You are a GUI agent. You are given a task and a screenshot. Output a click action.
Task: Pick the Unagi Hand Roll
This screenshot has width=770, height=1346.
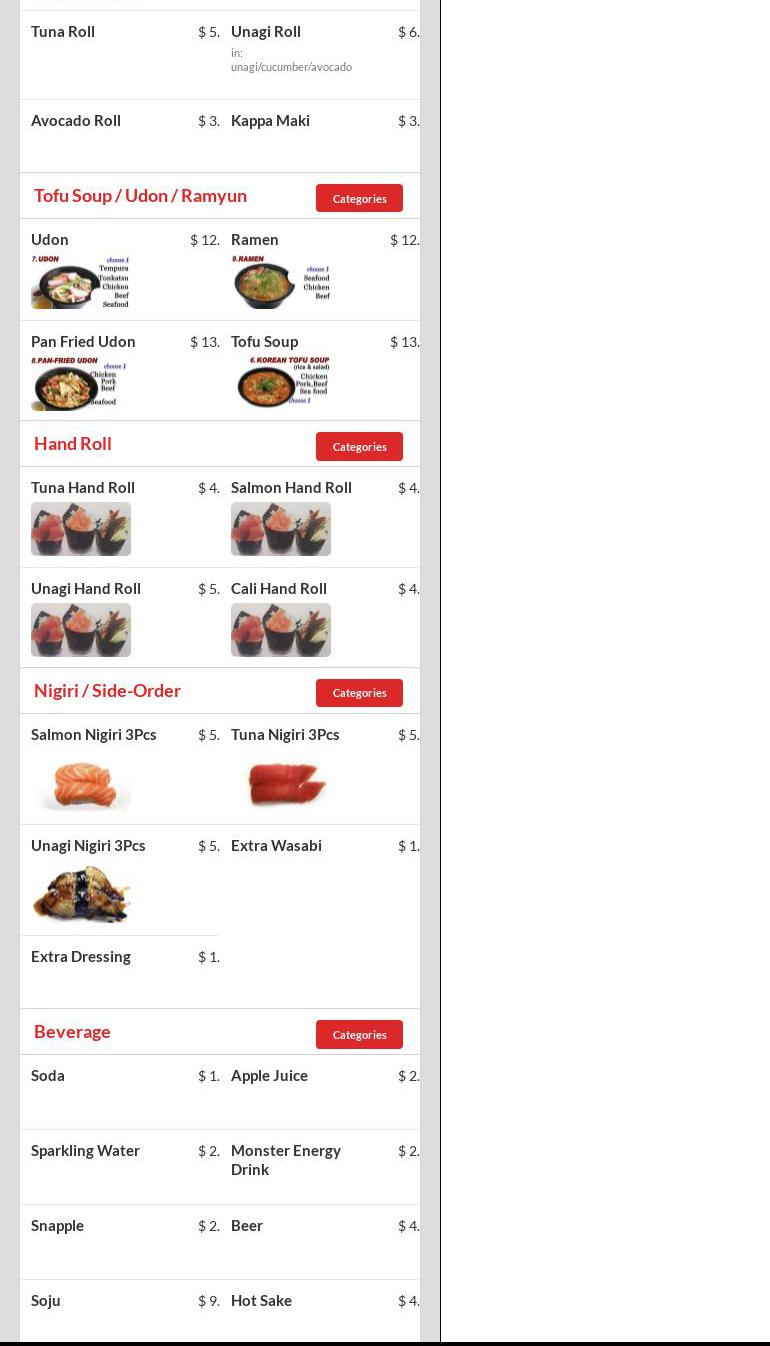[86, 589]
